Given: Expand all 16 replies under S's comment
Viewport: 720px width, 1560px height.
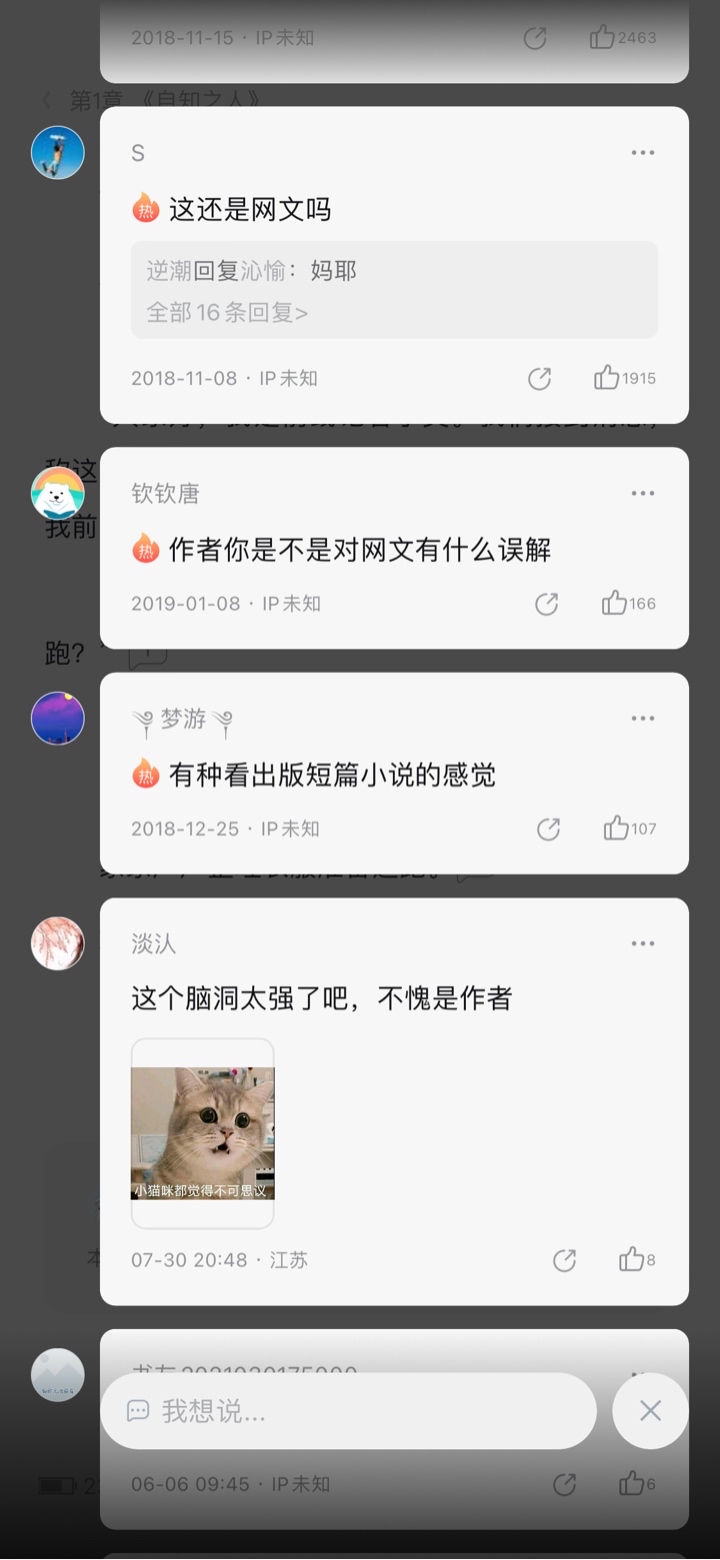Looking at the screenshot, I should pyautogui.click(x=227, y=313).
